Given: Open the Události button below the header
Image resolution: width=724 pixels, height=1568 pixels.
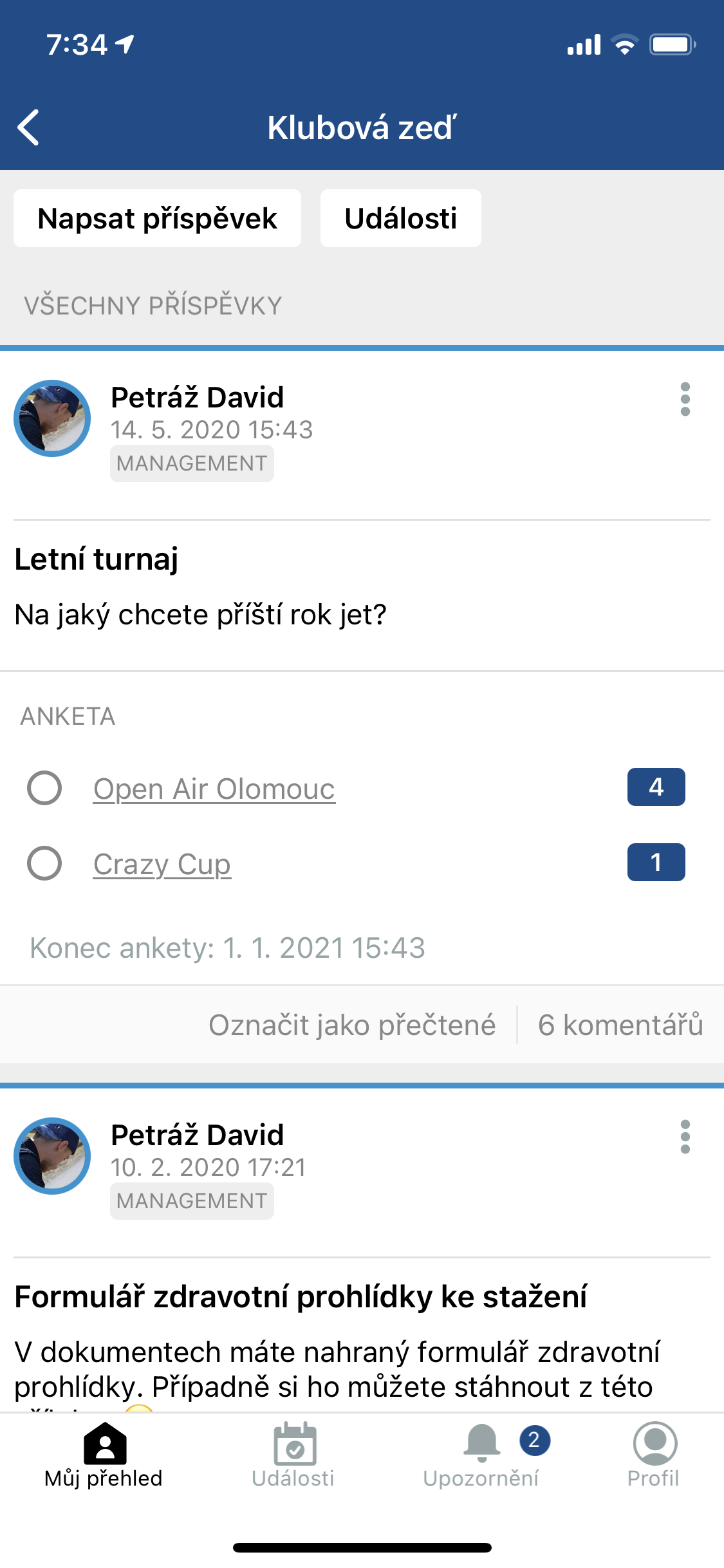Looking at the screenshot, I should pos(400,218).
